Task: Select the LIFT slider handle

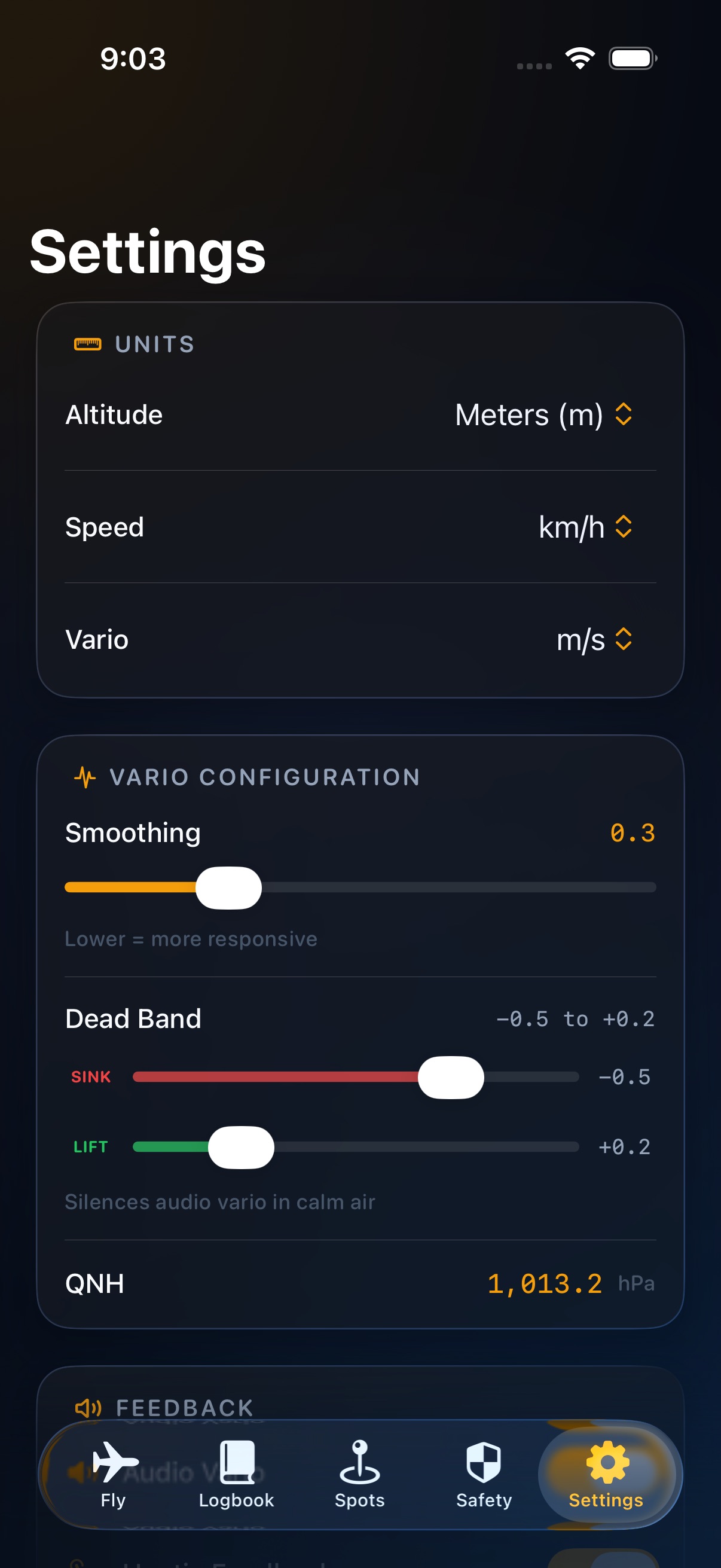Action: point(242,1147)
